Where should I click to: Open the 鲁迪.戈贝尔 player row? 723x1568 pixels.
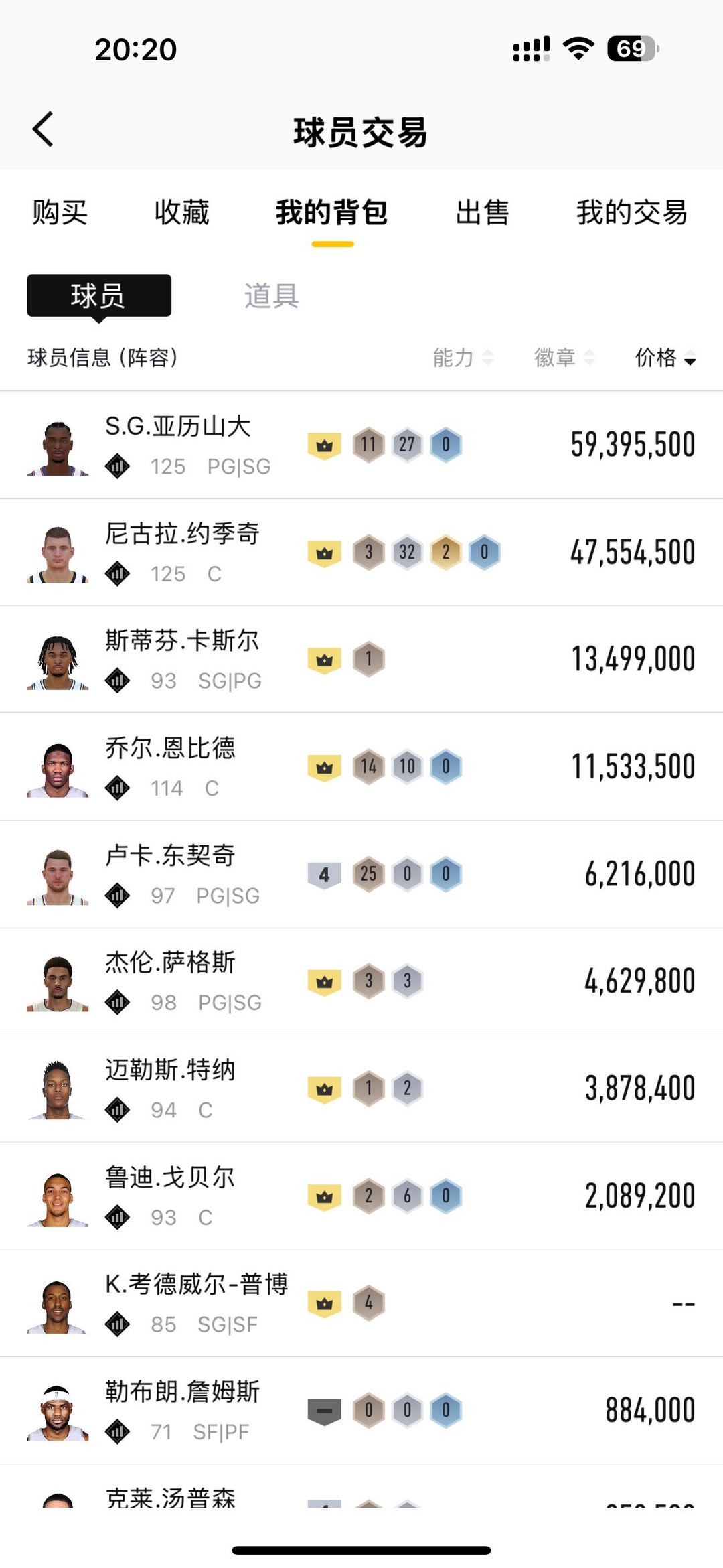(x=361, y=1196)
